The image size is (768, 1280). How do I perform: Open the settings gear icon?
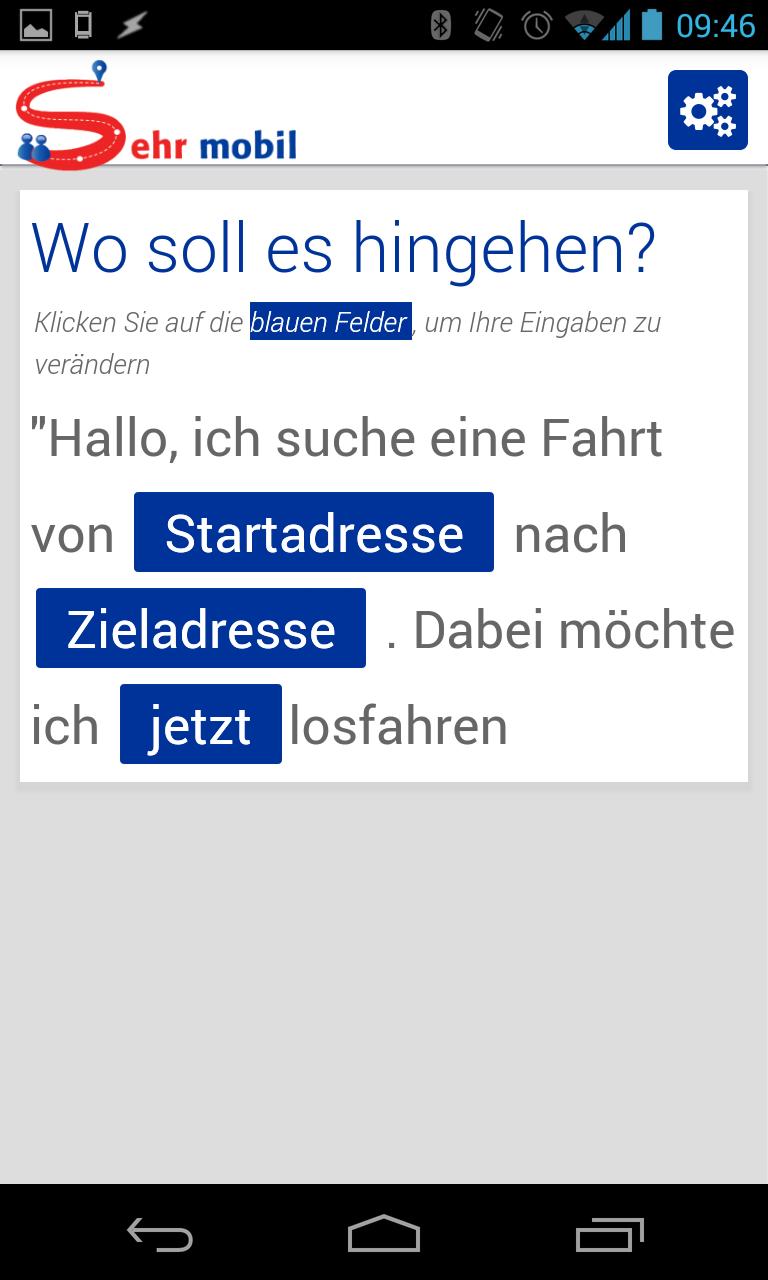pos(707,110)
